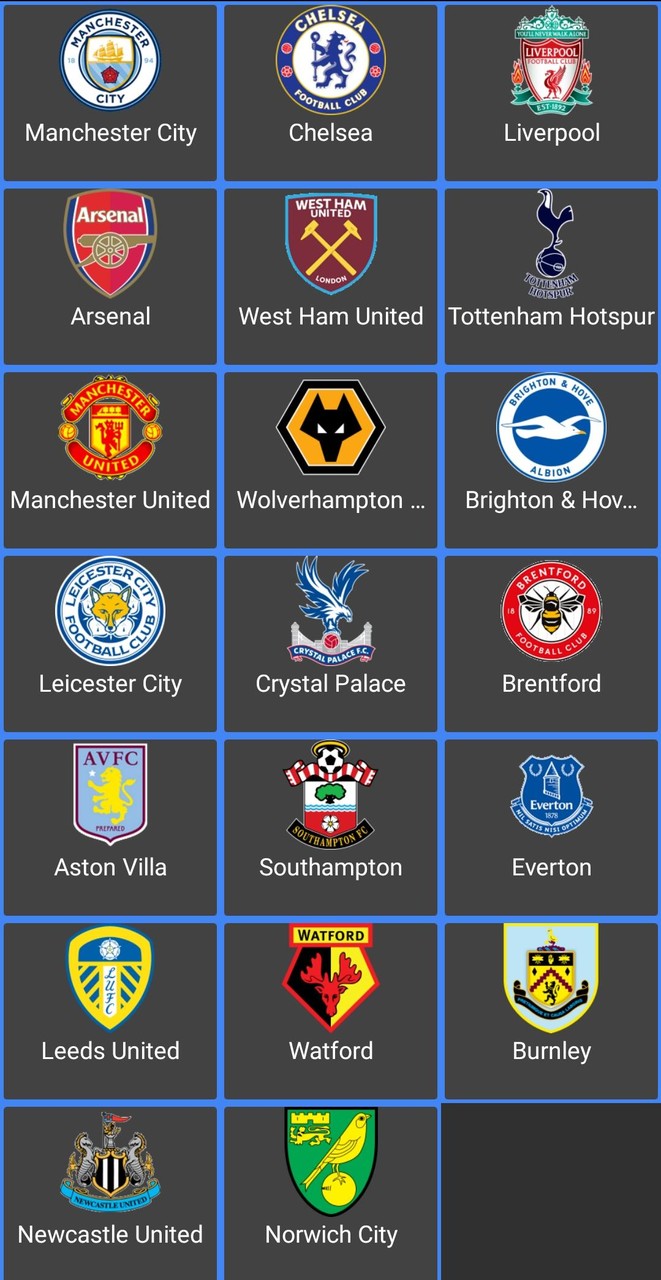The height and width of the screenshot is (1280, 661).
Task: Choose the Liverpool tile
Action: point(551,92)
